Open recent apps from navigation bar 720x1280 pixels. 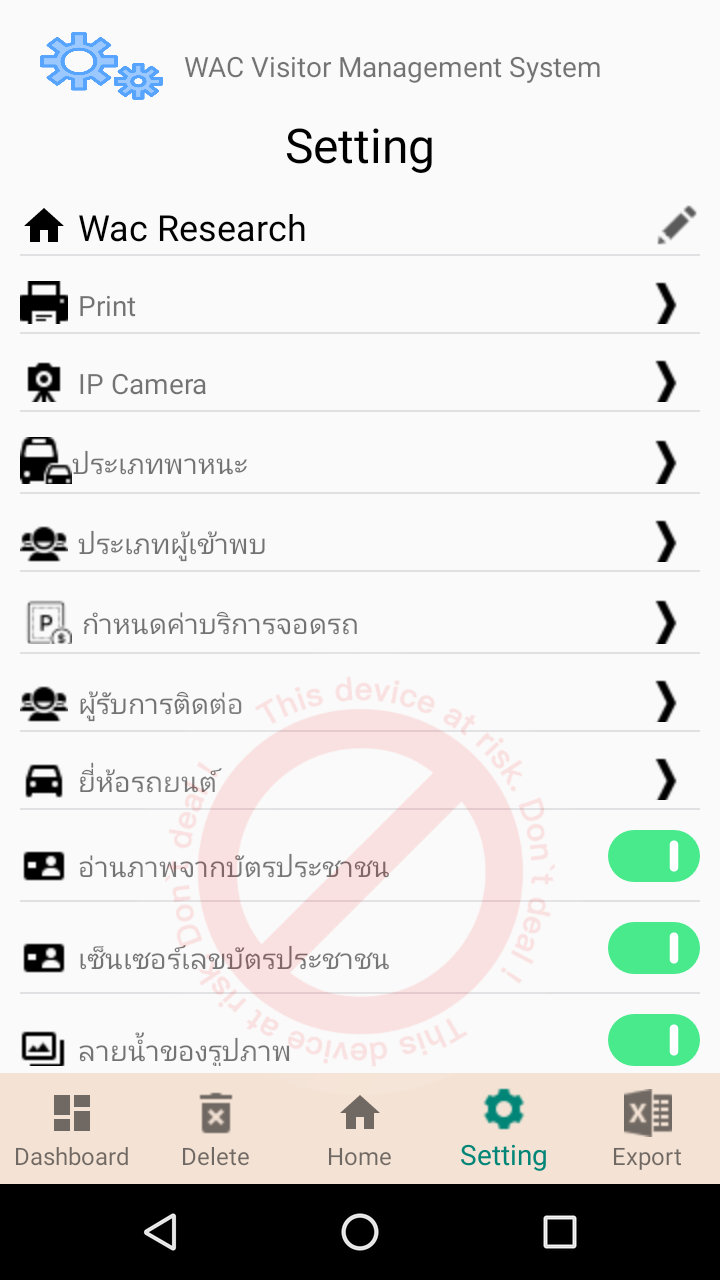pos(560,1232)
